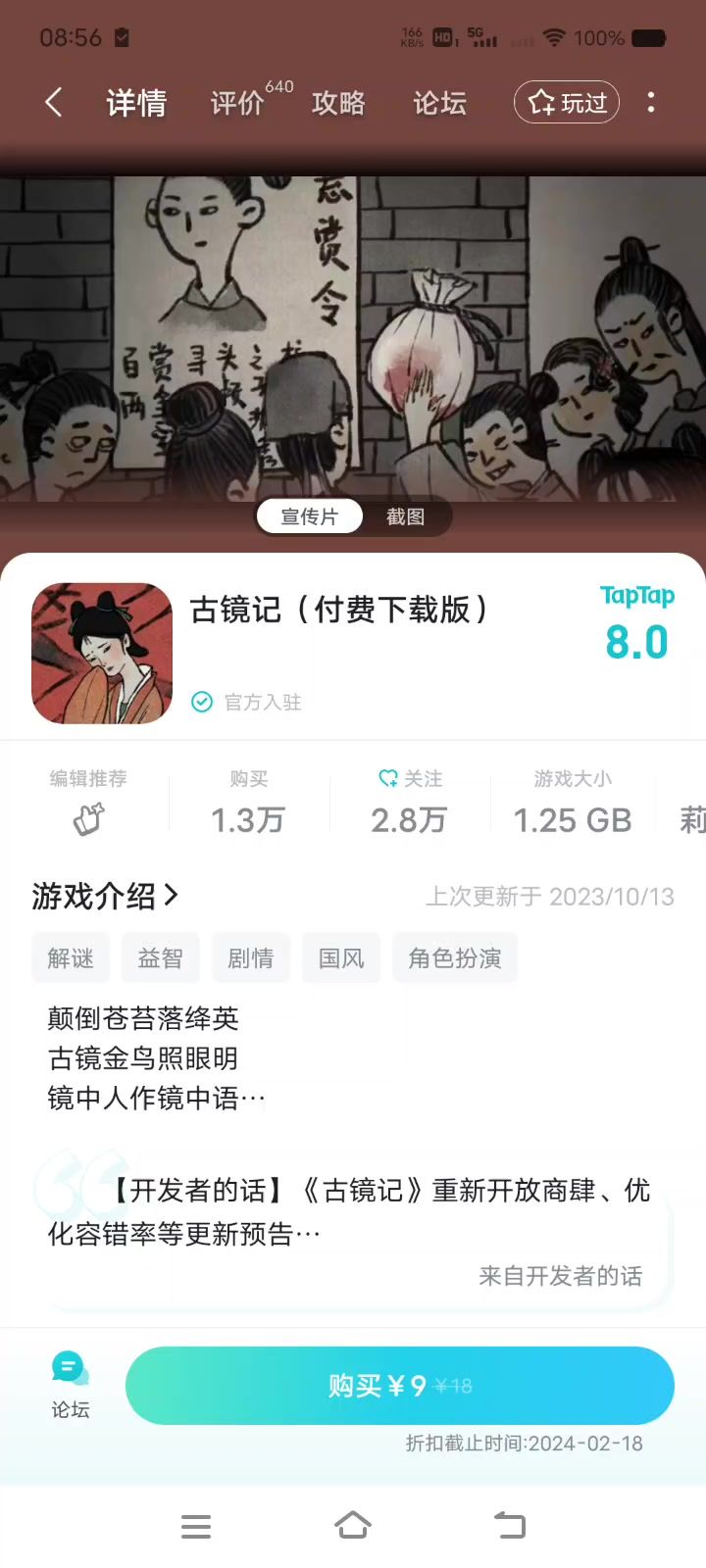The image size is (706, 1568).
Task: Browse the 剧情 tag
Action: click(251, 957)
